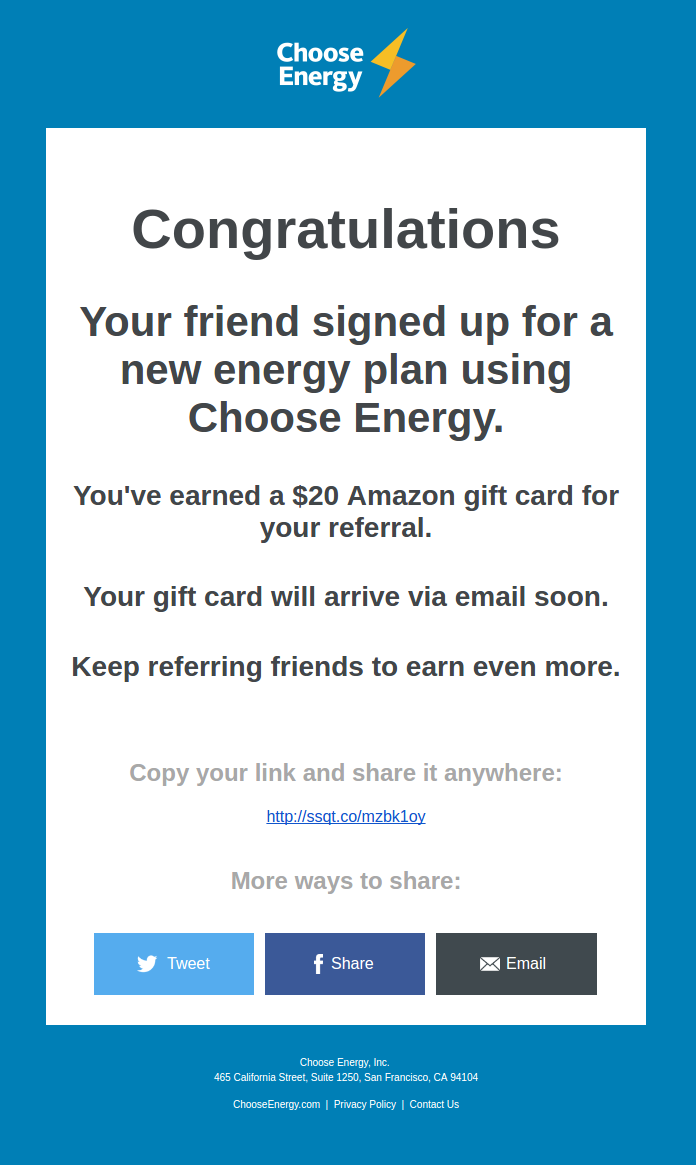Screen dimensions: 696x1165
Task: Tap the Facebook Share button
Action: click(x=345, y=964)
